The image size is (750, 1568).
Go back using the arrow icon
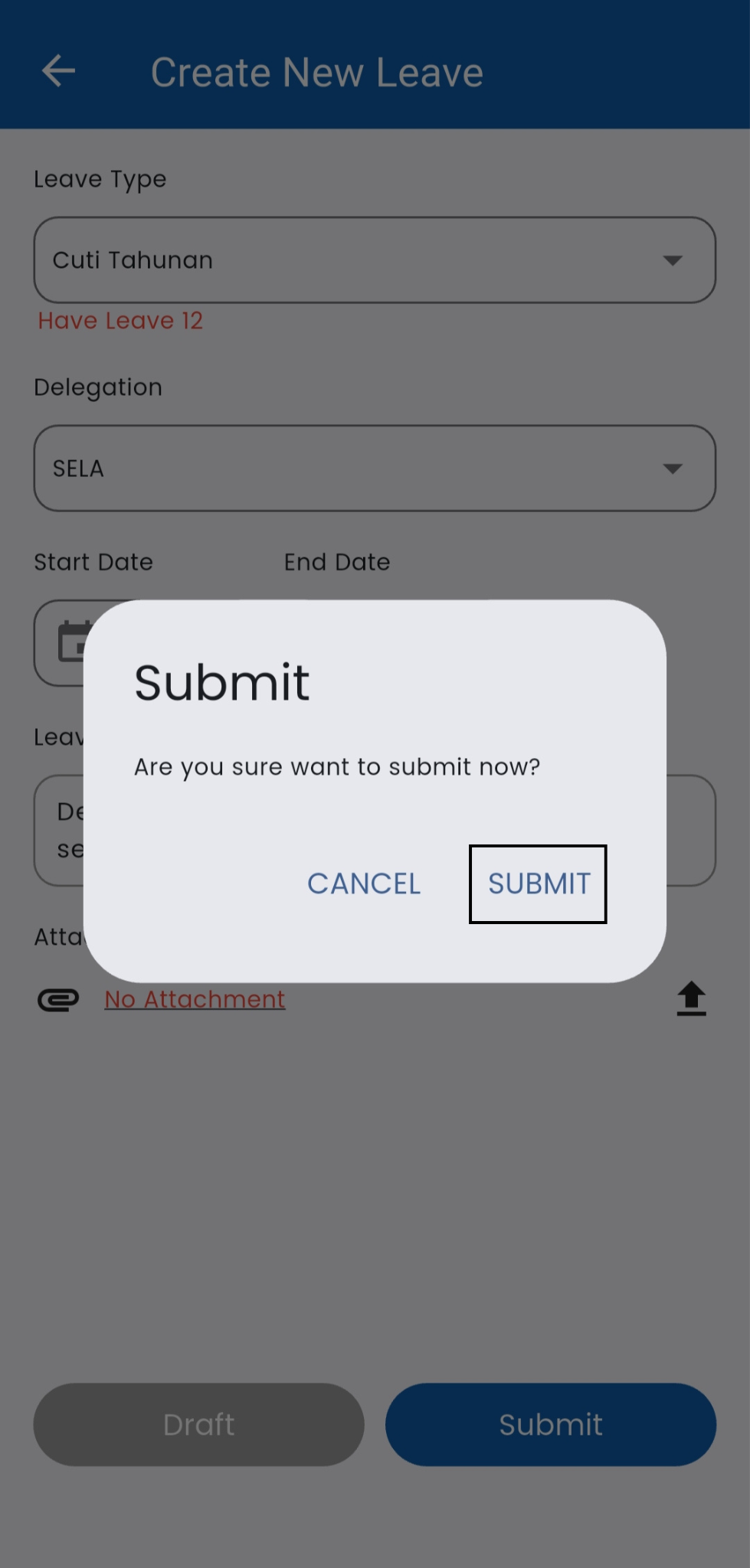58,71
